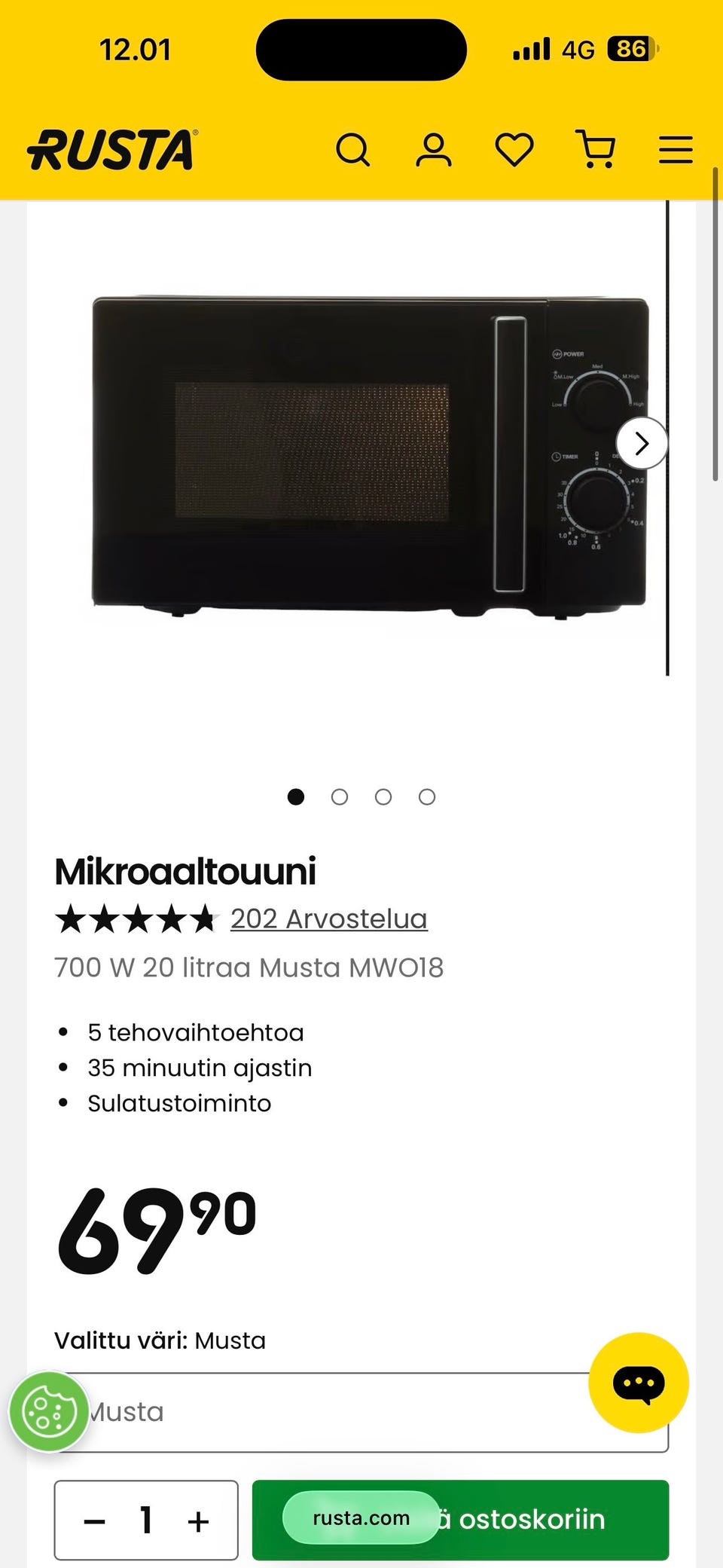Open the chat support bubble
Viewport: 723px width, 1568px height.
click(x=639, y=1383)
